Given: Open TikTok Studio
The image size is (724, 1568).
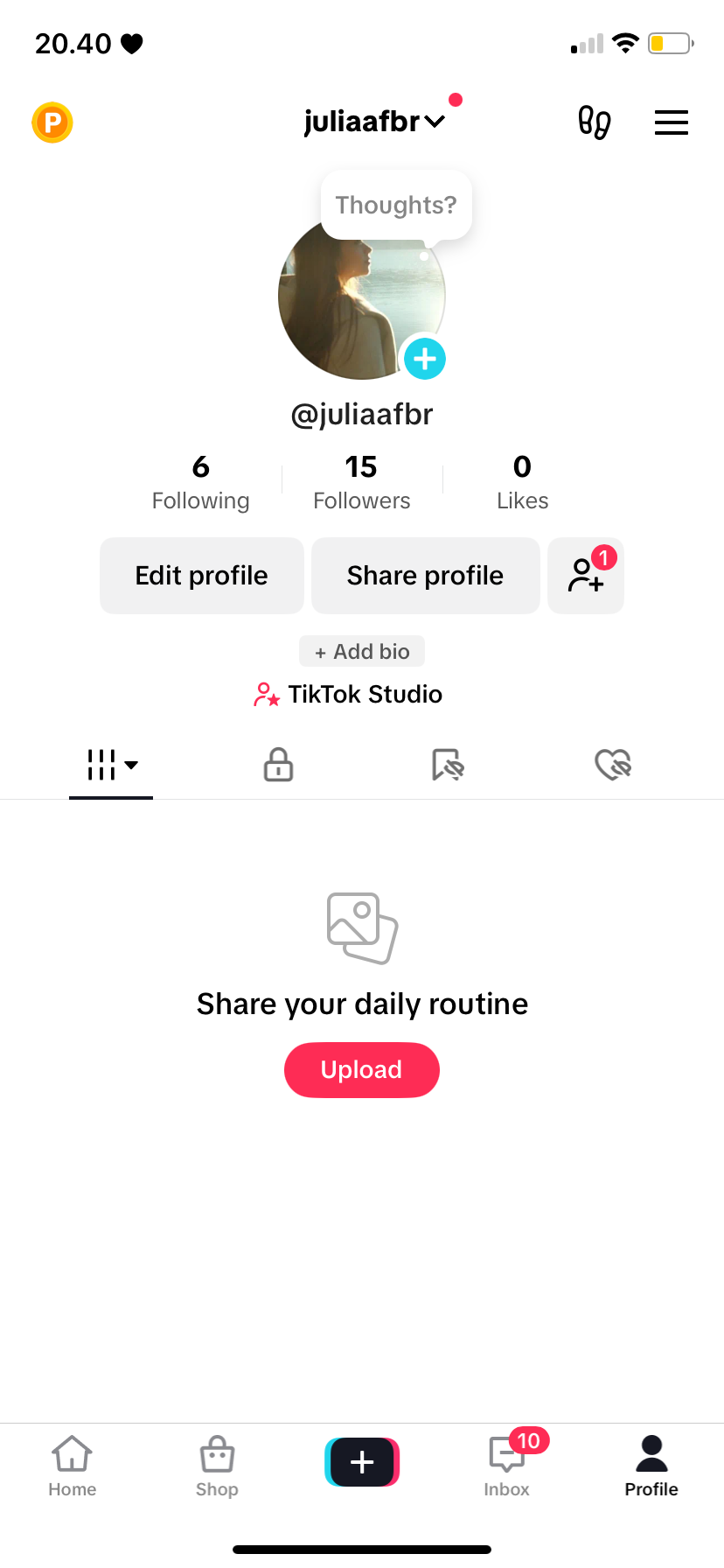Looking at the screenshot, I should pyautogui.click(x=348, y=695).
